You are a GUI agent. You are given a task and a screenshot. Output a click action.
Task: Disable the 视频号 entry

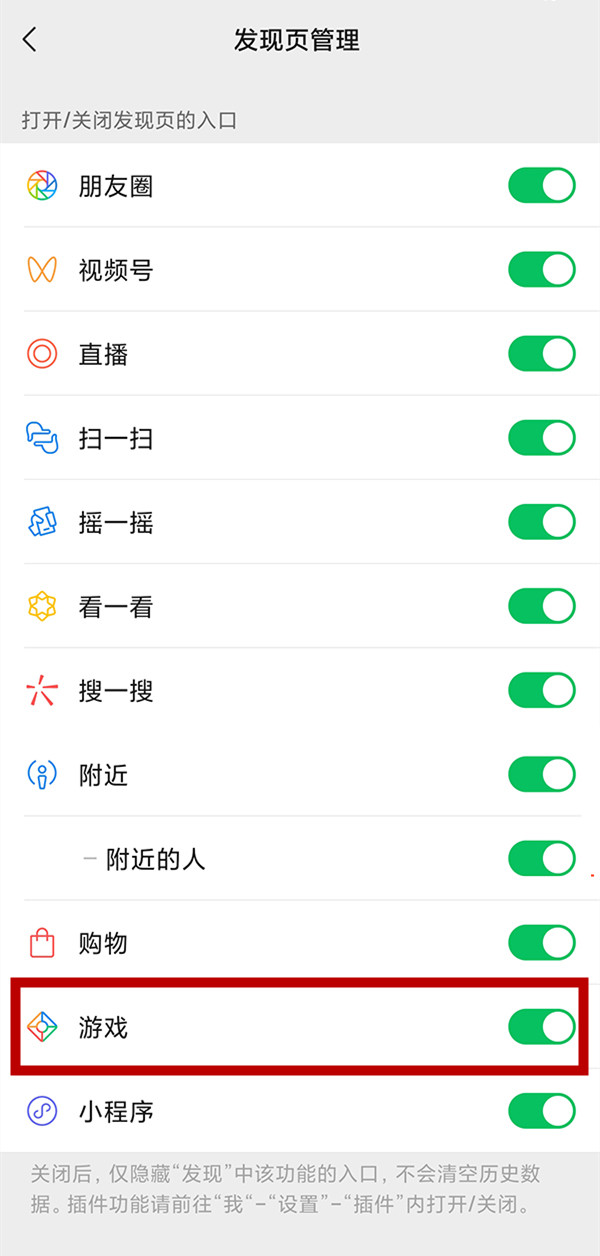(542, 270)
